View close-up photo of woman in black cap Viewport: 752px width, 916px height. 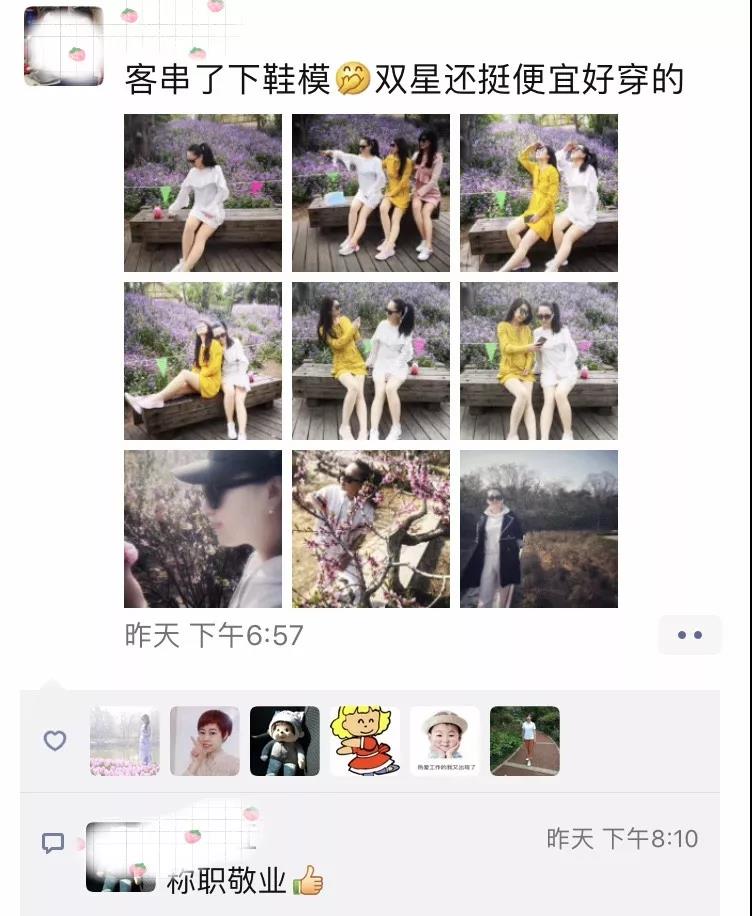coord(203,529)
